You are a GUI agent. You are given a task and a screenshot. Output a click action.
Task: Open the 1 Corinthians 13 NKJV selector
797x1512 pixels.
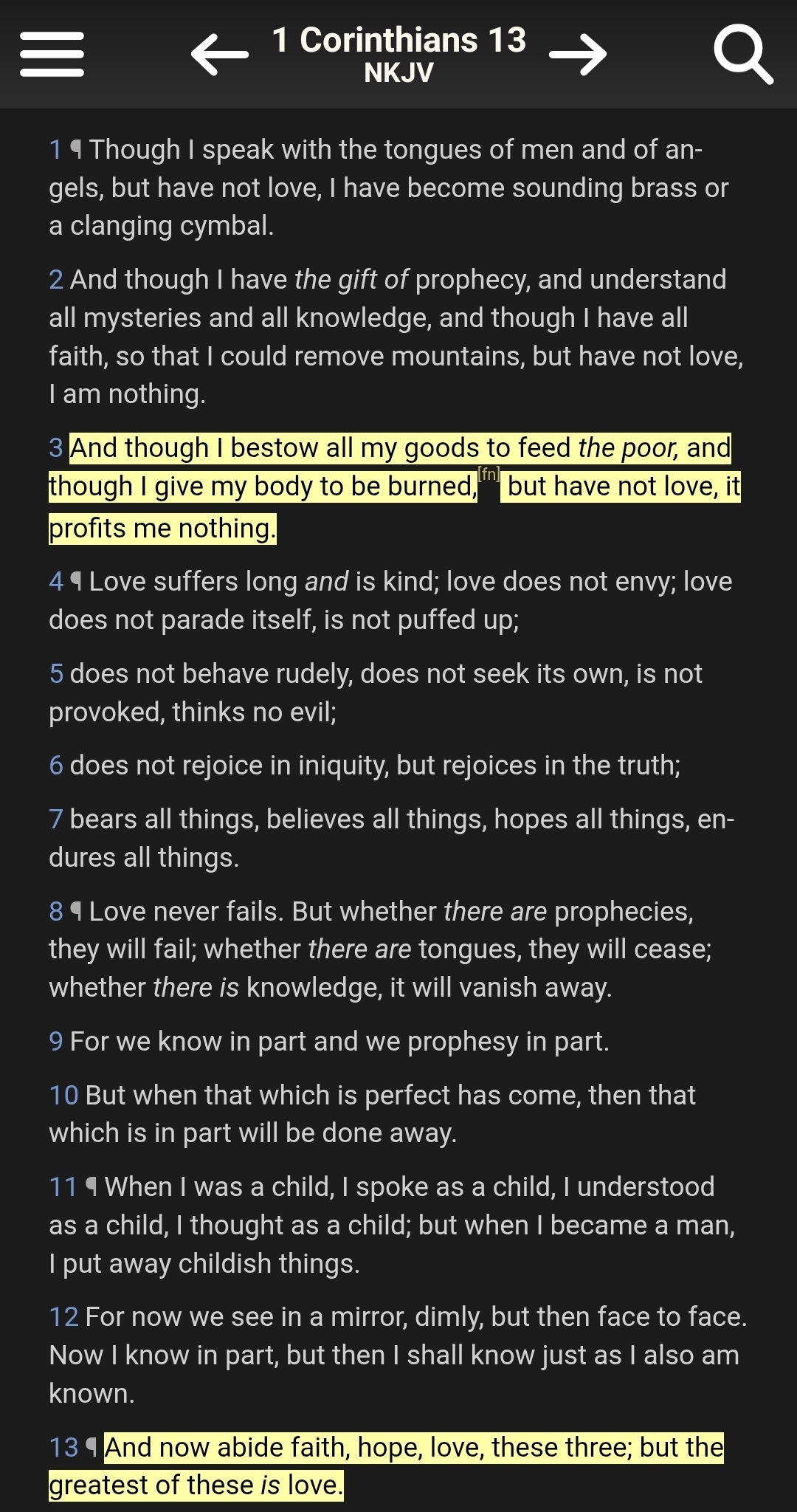(x=398, y=54)
